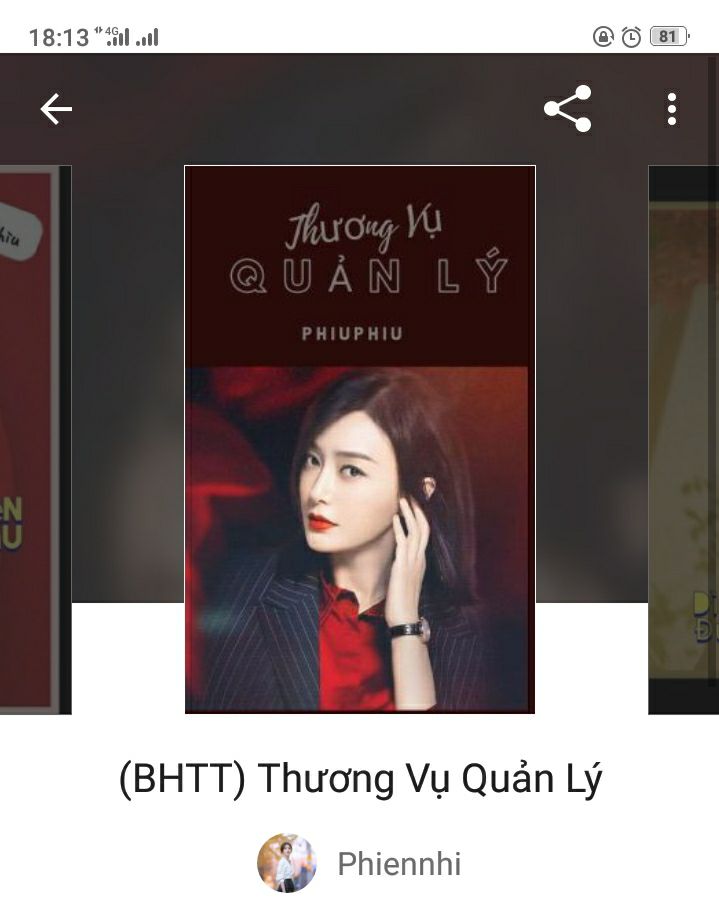View author Phiennhi's profile
Viewport: 719px width, 918px height.
tap(360, 863)
